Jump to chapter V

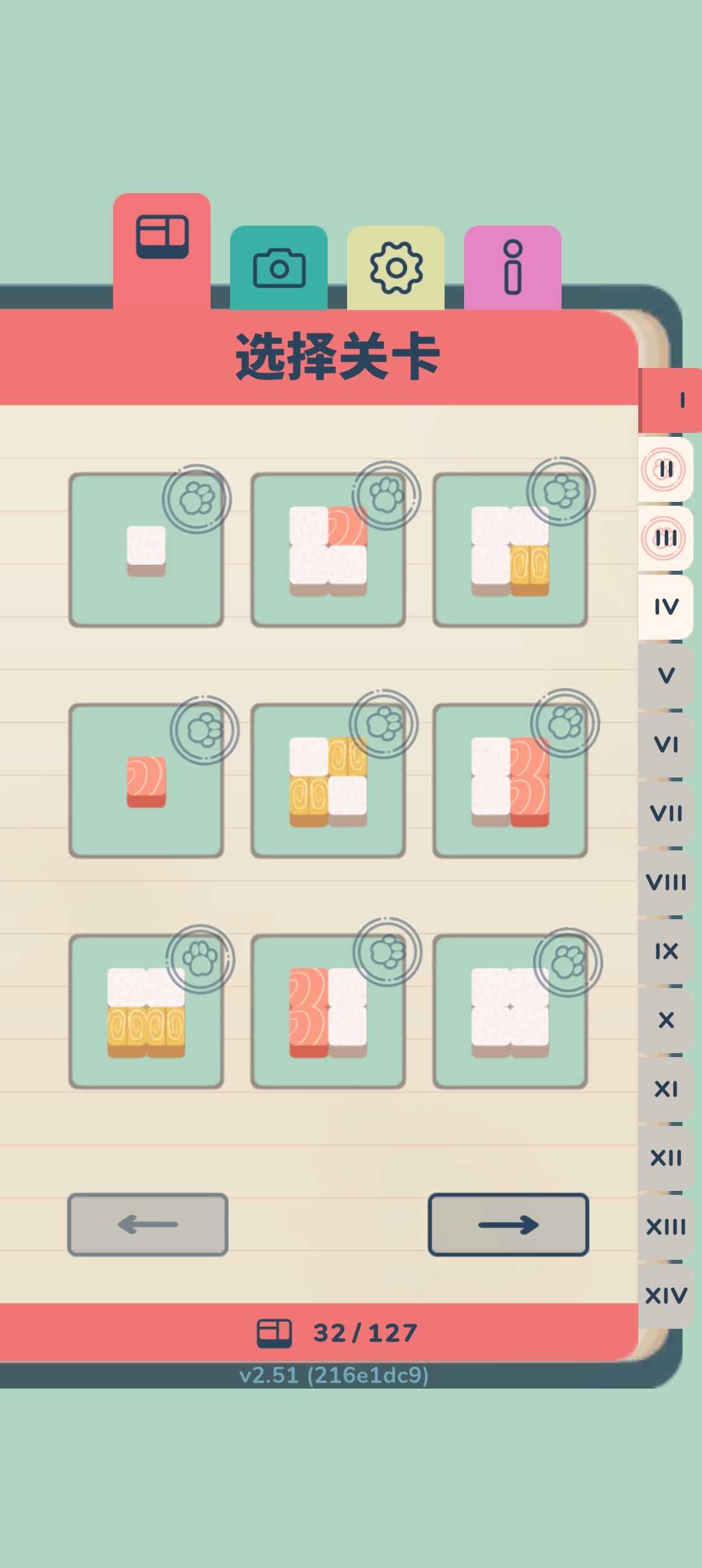tap(666, 675)
